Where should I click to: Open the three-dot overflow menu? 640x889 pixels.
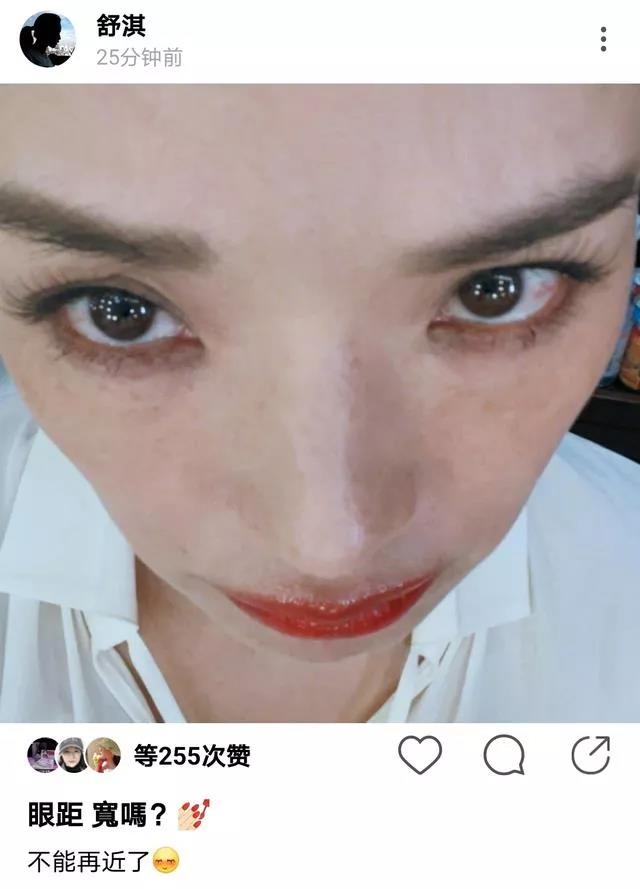pos(603,39)
